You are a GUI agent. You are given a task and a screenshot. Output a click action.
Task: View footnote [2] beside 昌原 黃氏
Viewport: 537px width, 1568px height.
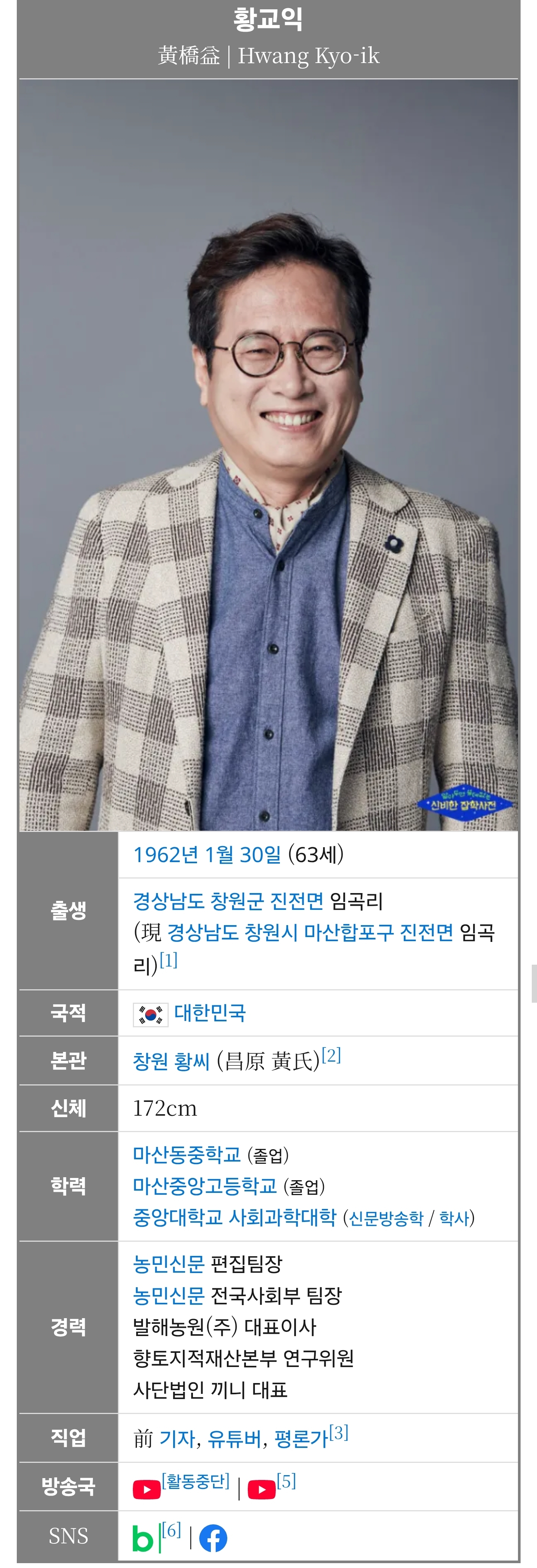point(331,1056)
